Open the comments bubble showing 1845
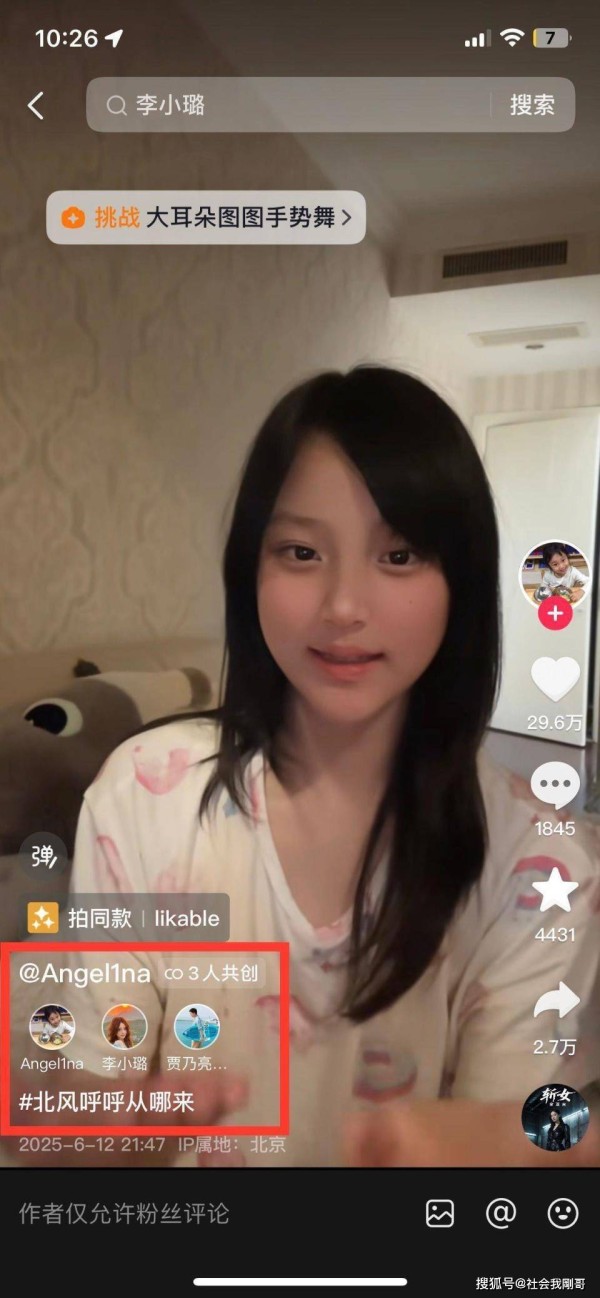This screenshot has width=600, height=1298. (555, 786)
